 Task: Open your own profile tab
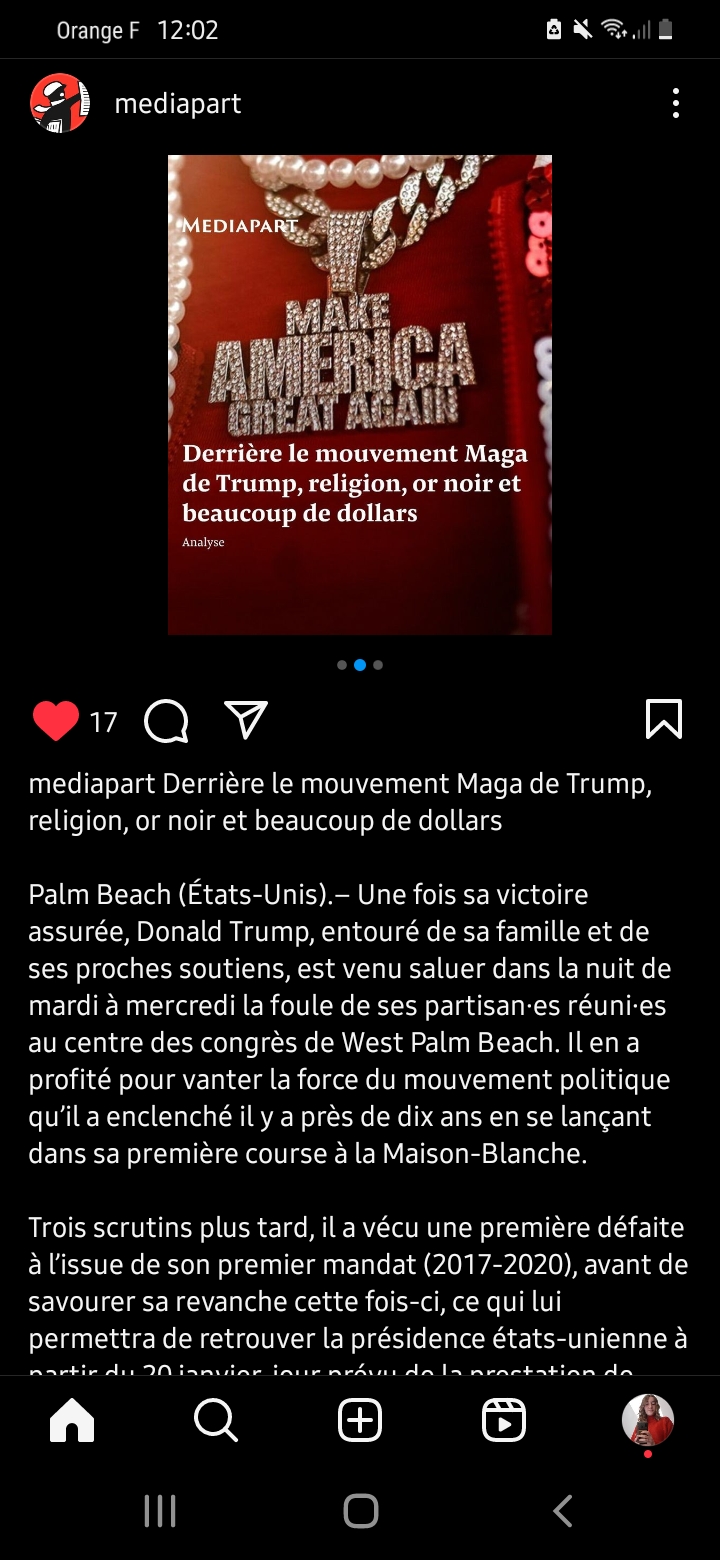coord(648,1420)
